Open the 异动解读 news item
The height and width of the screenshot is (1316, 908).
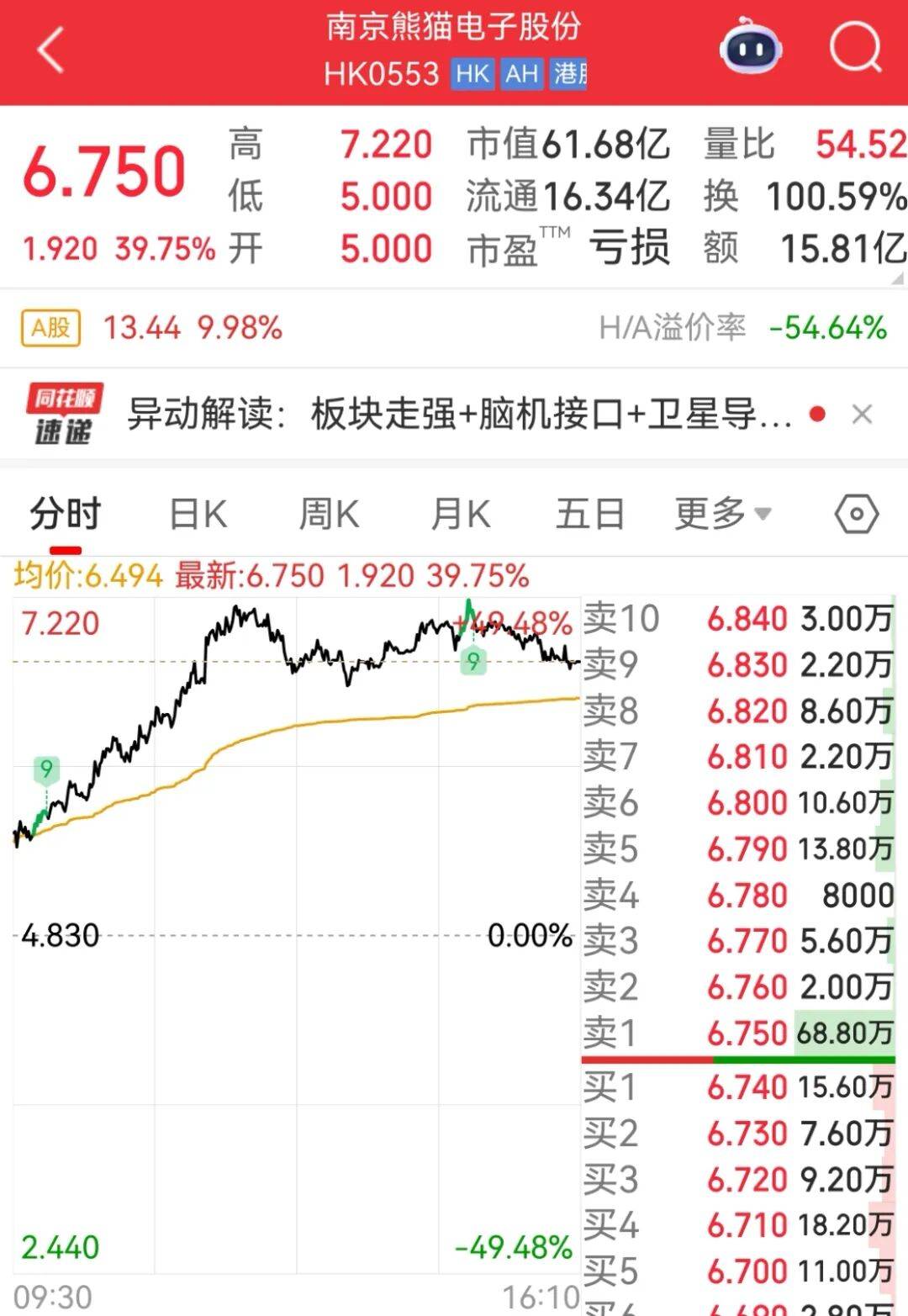point(458,415)
